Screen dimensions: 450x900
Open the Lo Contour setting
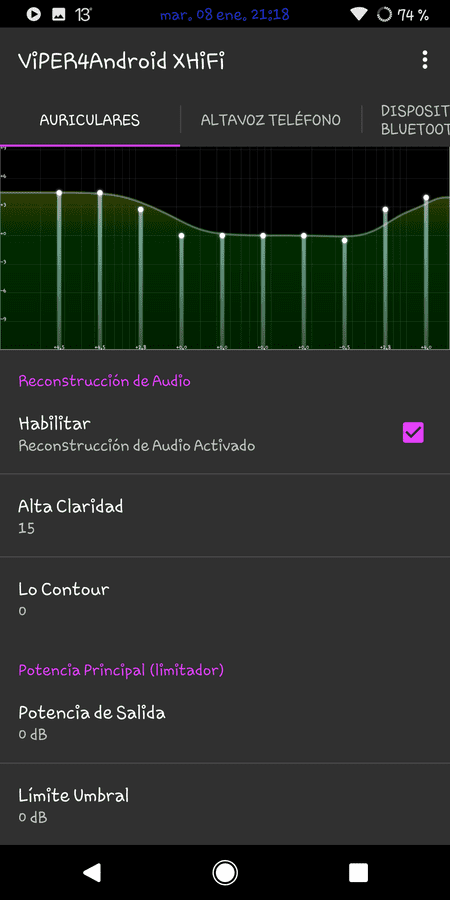[225, 598]
